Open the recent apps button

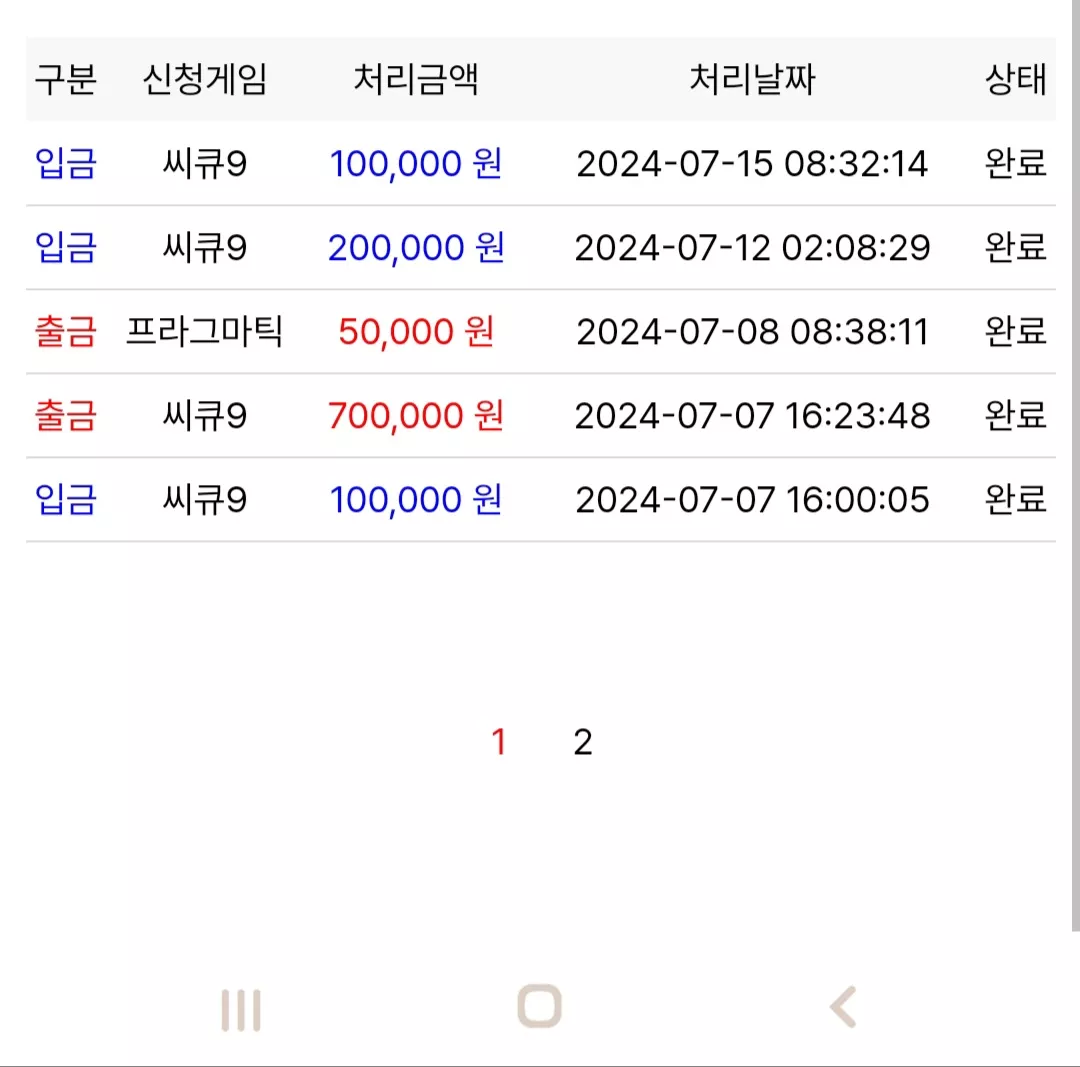pyautogui.click(x=241, y=1010)
